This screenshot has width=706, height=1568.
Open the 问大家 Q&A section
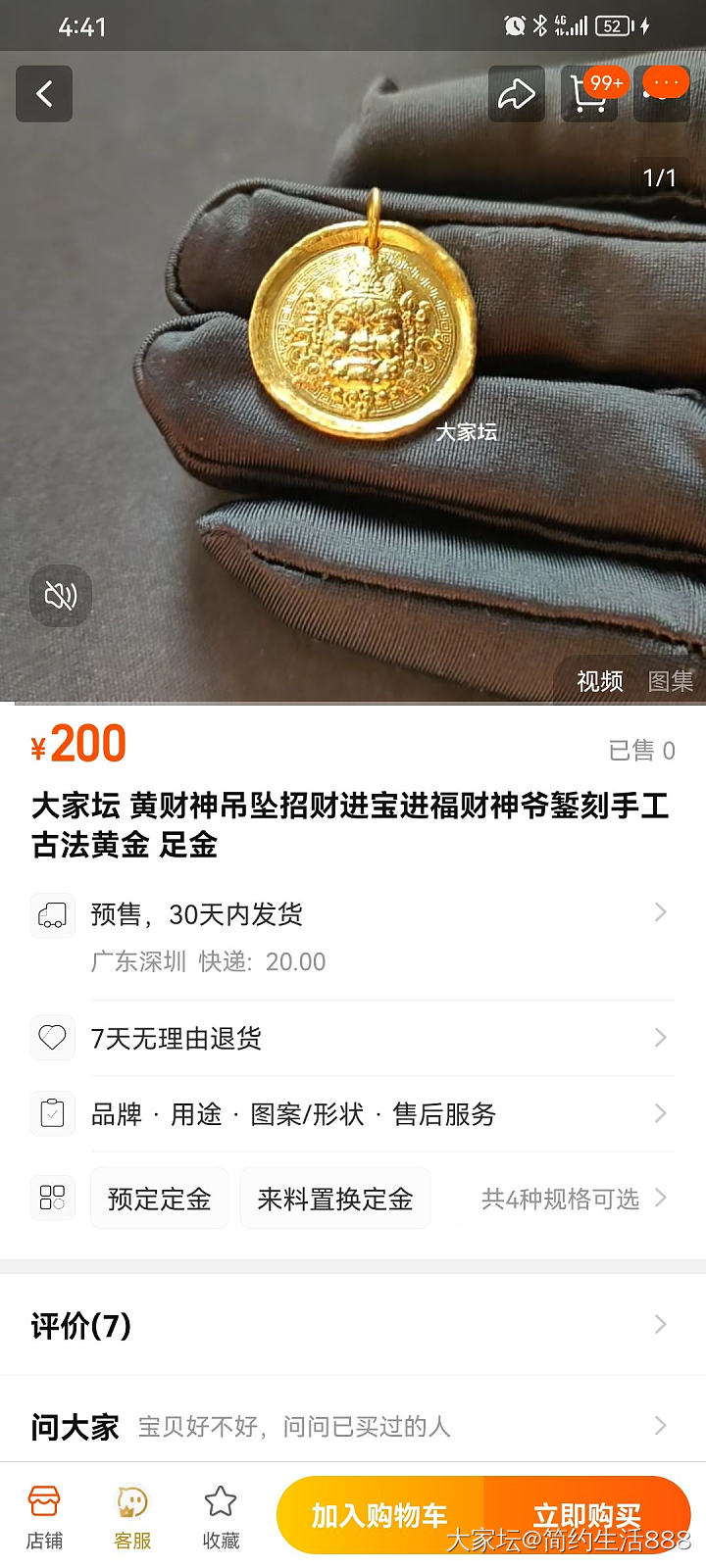click(x=353, y=1426)
